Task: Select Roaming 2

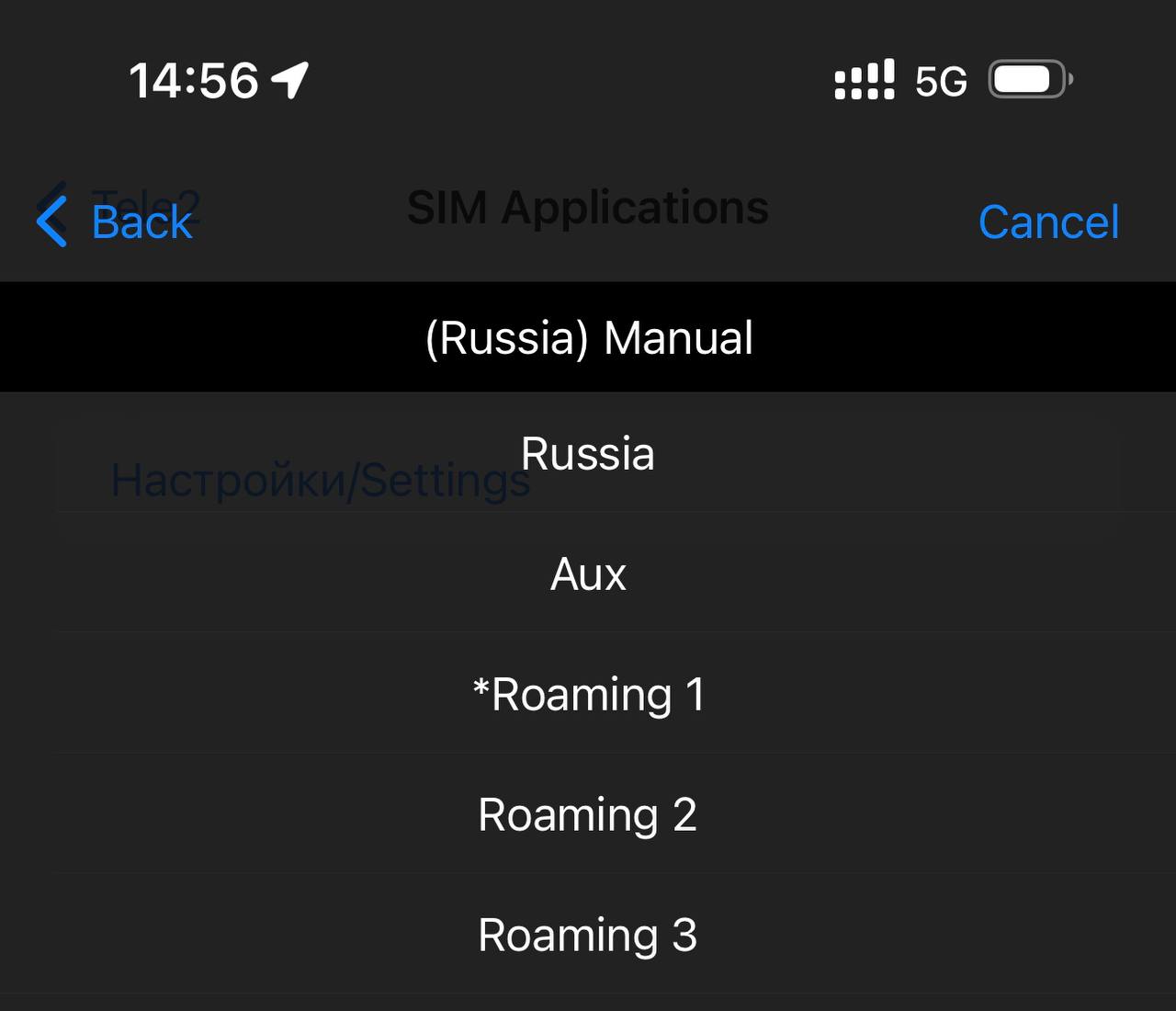Action: pos(588,814)
